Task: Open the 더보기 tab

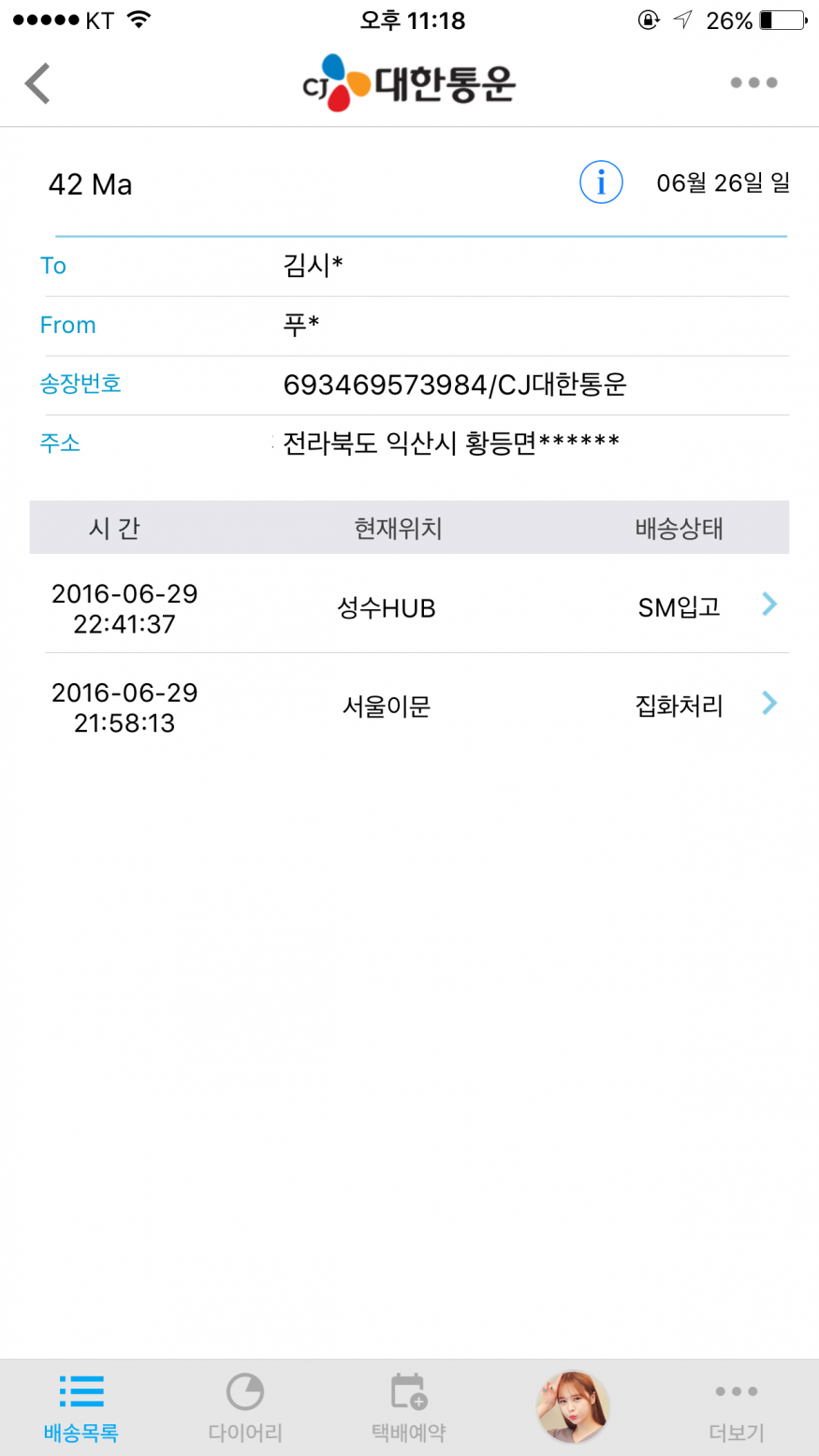Action: [x=737, y=1407]
